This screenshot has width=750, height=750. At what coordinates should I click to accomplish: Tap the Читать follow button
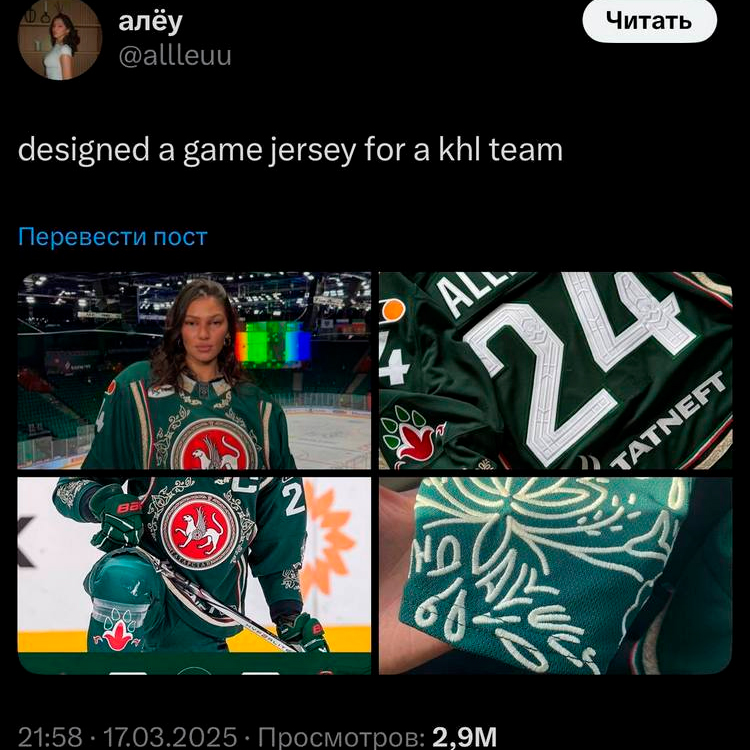tap(649, 21)
